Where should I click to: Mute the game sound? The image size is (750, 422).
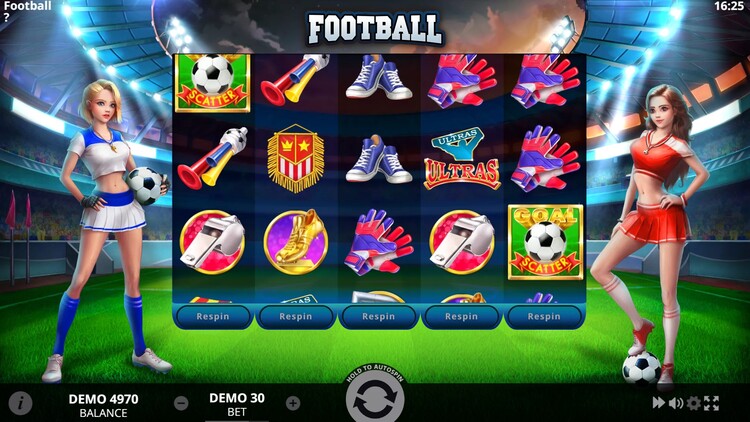point(676,403)
